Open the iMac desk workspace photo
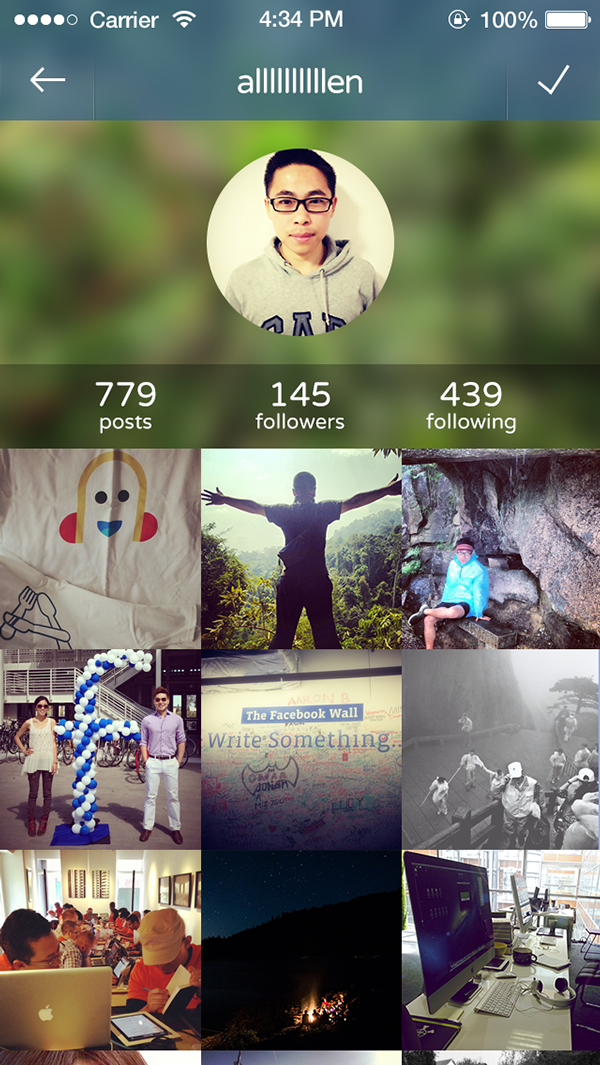The height and width of the screenshot is (1065, 600). pyautogui.click(x=501, y=950)
